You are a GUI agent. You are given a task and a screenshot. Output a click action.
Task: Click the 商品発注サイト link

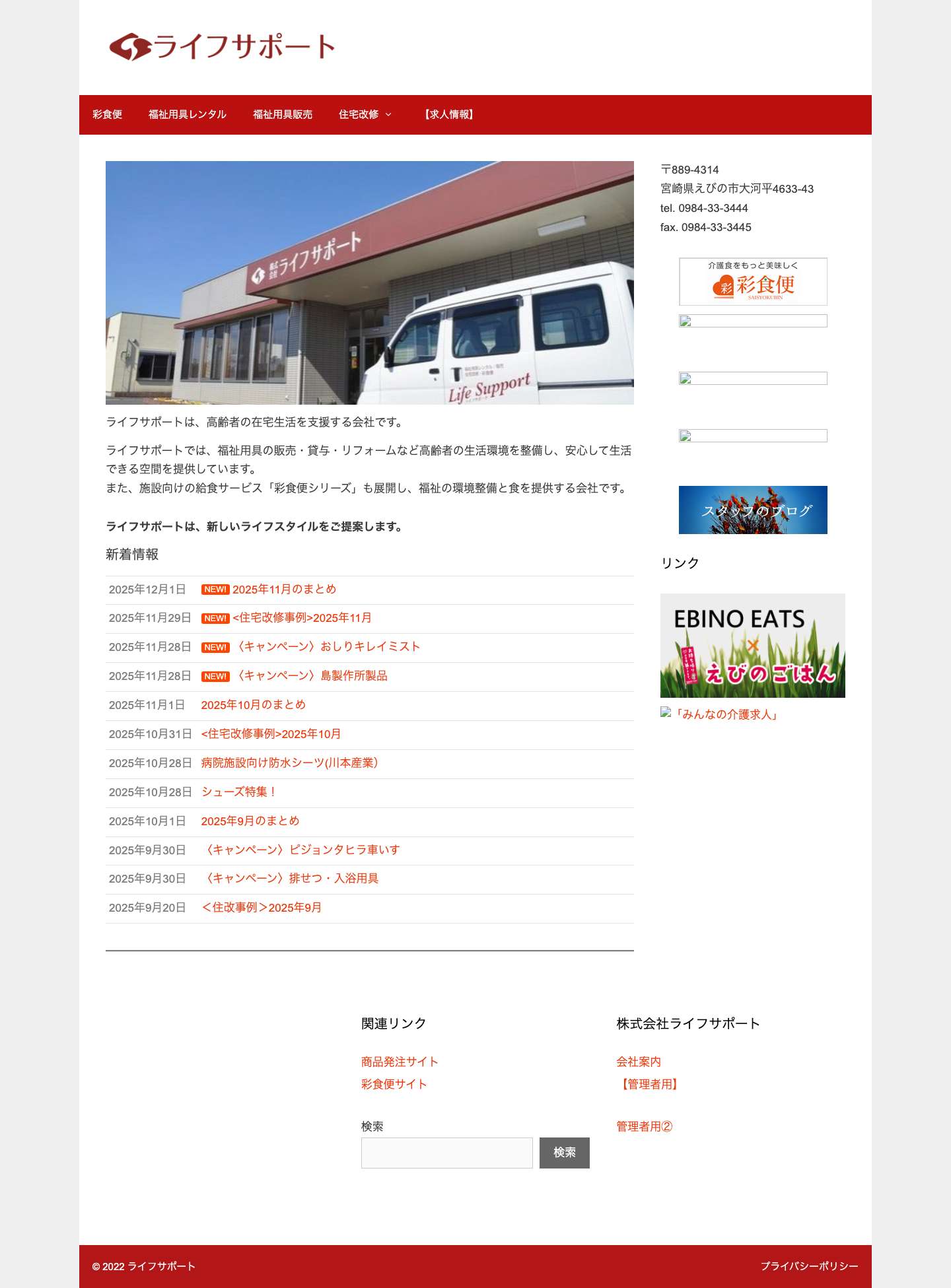[398, 1062]
